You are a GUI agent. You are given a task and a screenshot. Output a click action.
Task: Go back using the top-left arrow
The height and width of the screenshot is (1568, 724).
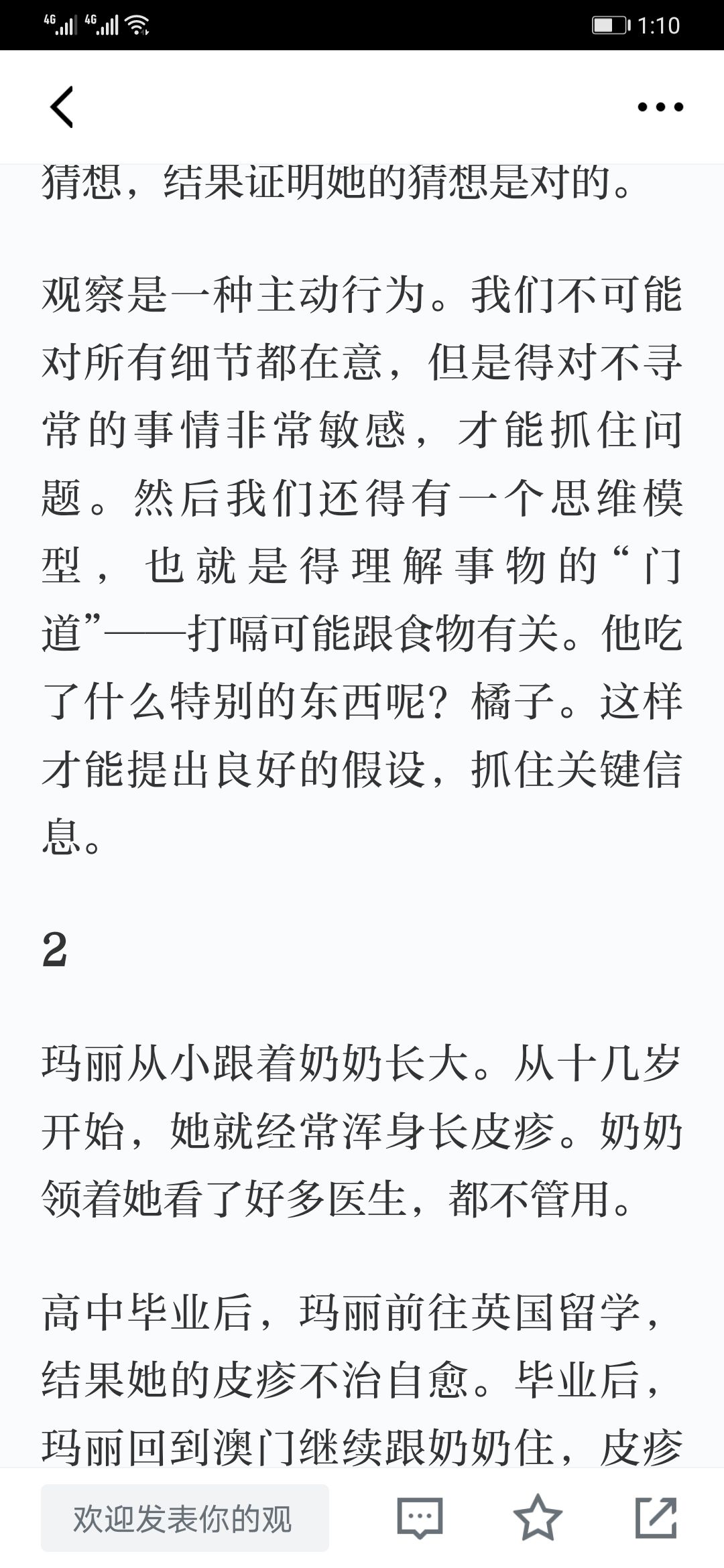(x=62, y=107)
